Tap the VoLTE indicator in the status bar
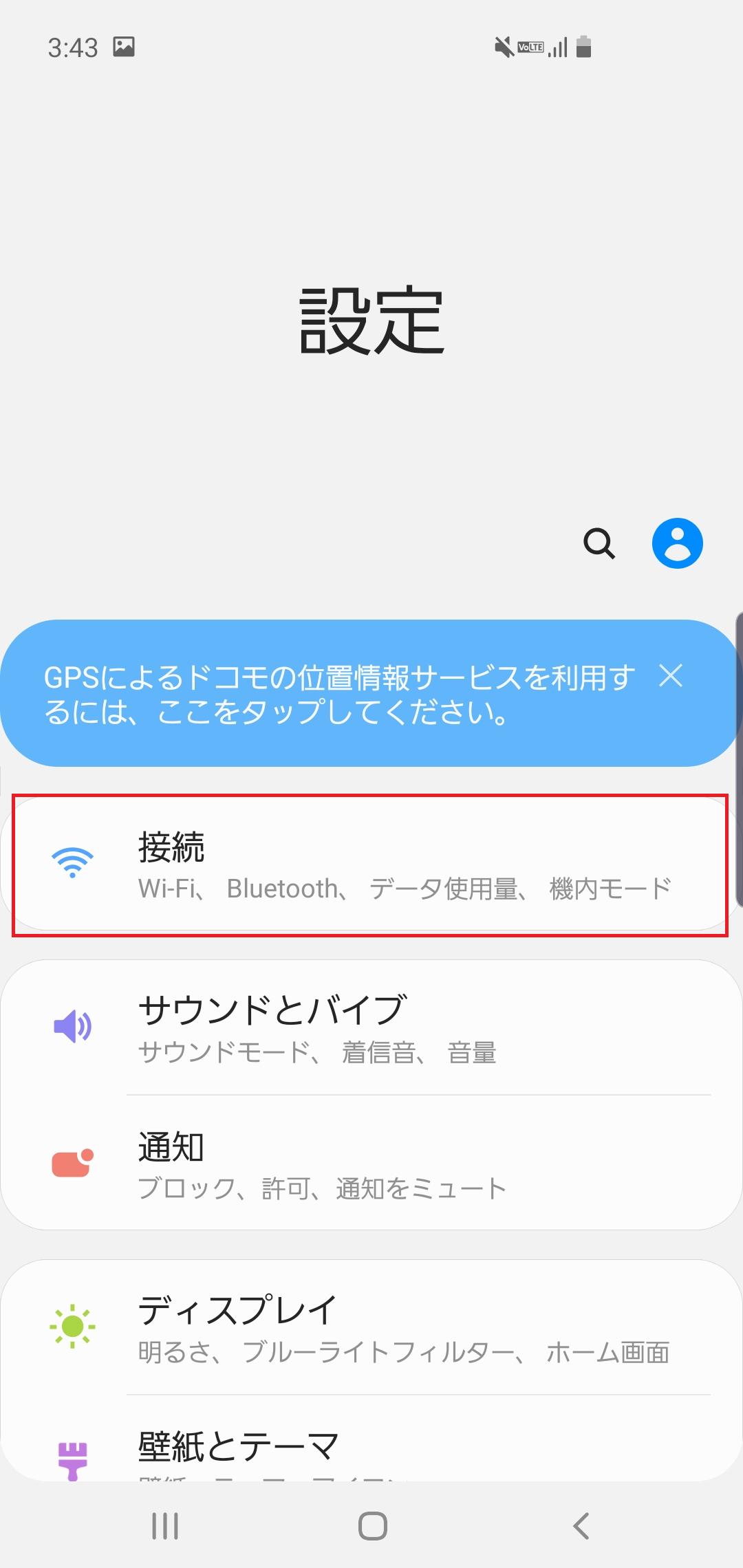Screen dimensions: 743x1568 tap(530, 45)
